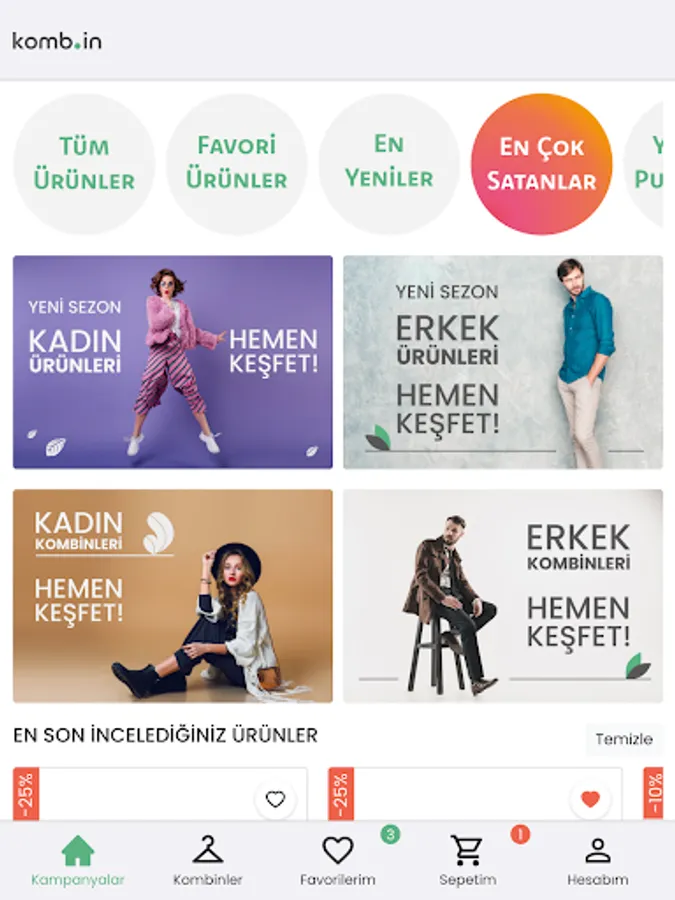675x900 pixels.
Task: Go to the Kombinler tab
Action: click(x=208, y=861)
